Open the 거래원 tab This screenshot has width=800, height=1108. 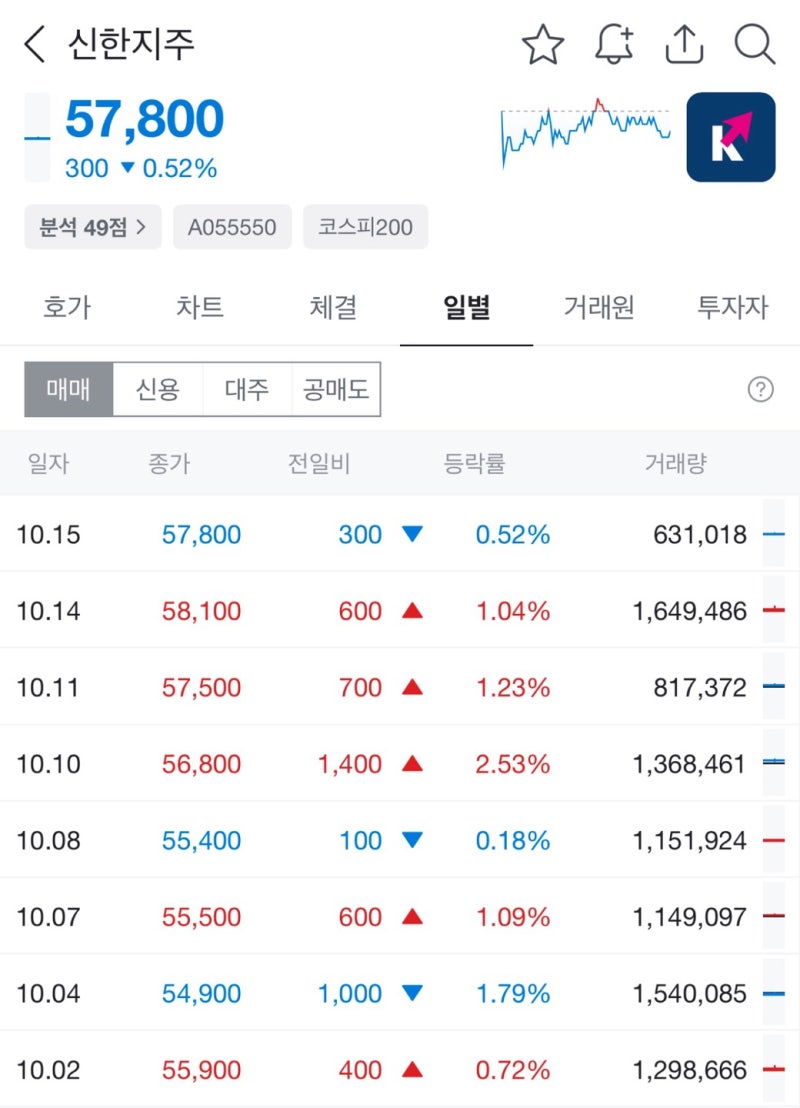click(598, 309)
